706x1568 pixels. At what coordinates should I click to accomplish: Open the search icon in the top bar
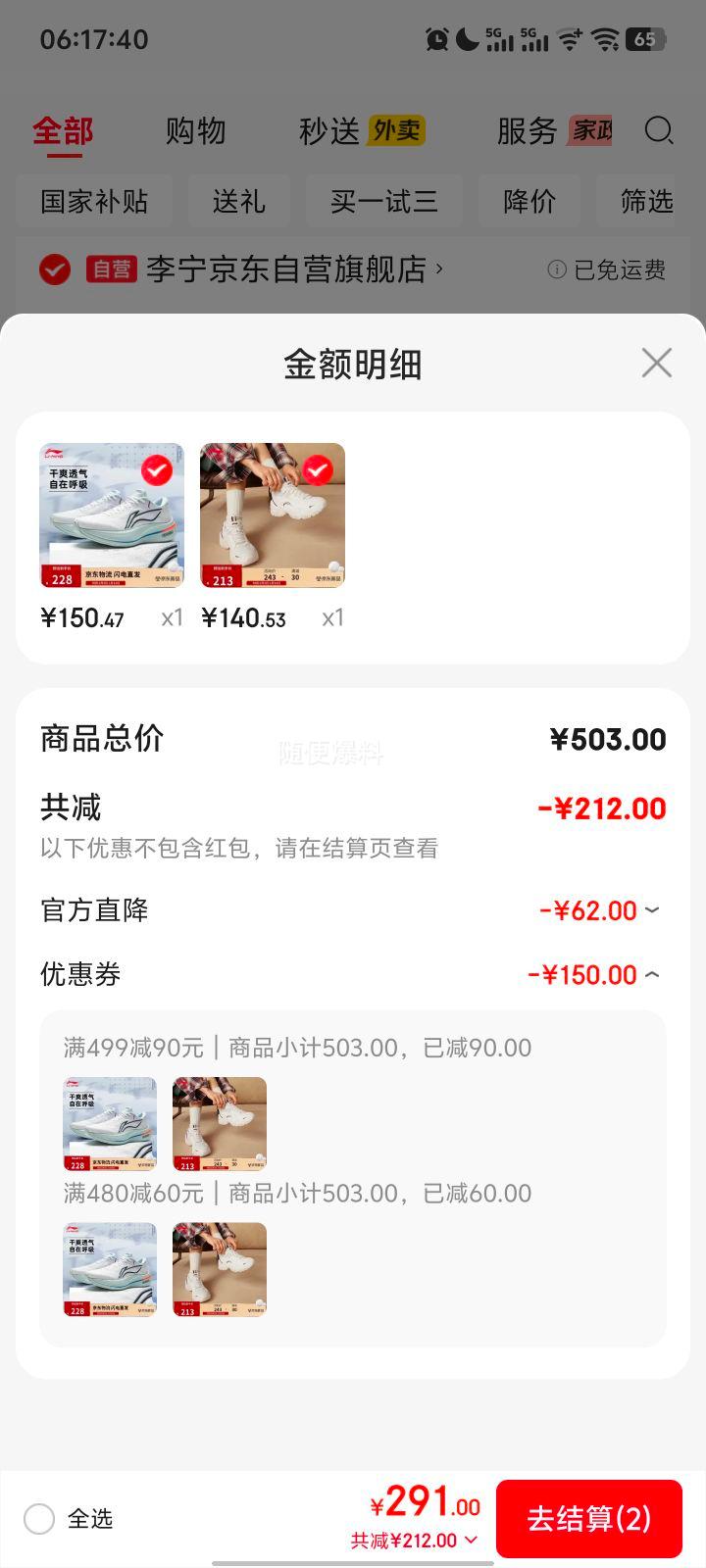click(x=658, y=130)
